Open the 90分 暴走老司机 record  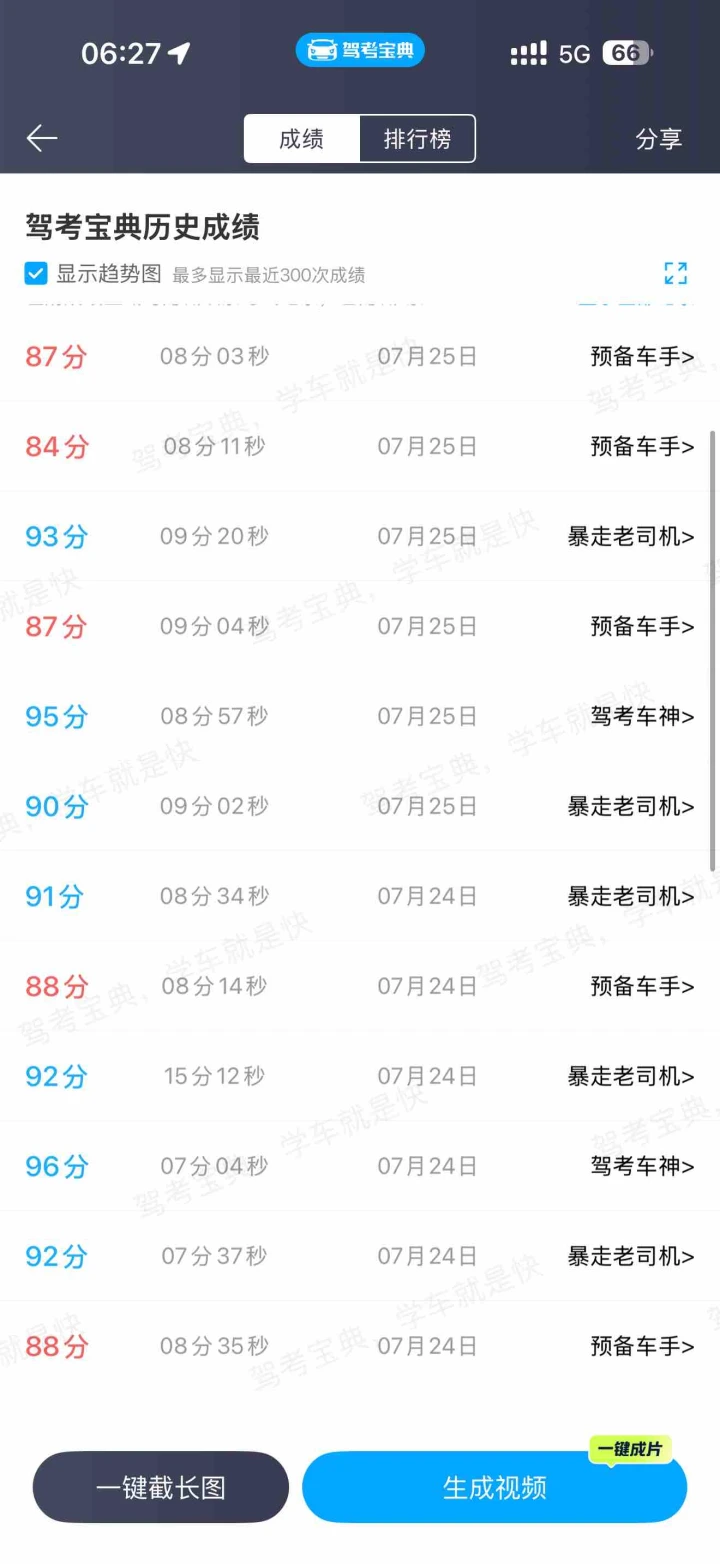coord(360,806)
